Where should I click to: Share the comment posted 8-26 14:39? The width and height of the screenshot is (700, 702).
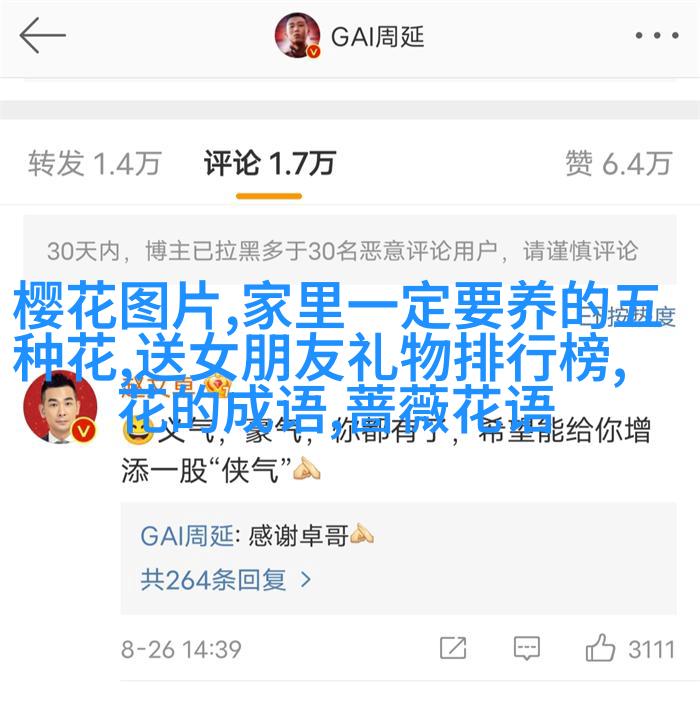(x=452, y=648)
